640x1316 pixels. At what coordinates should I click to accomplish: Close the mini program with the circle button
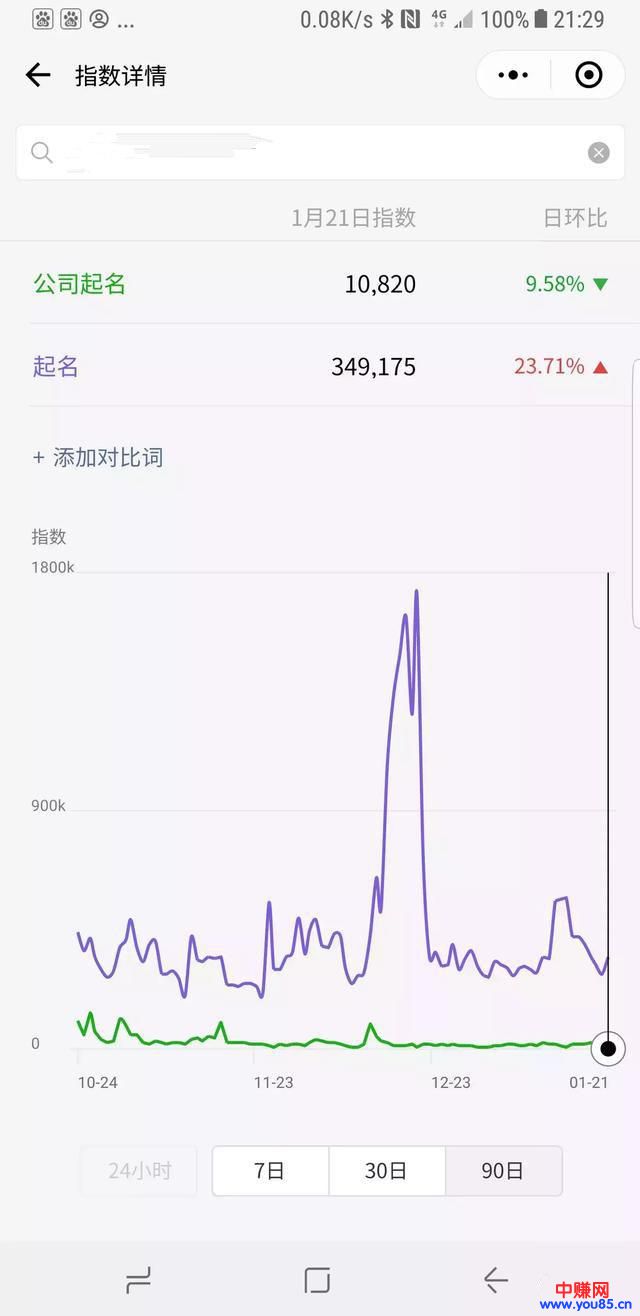click(x=589, y=75)
